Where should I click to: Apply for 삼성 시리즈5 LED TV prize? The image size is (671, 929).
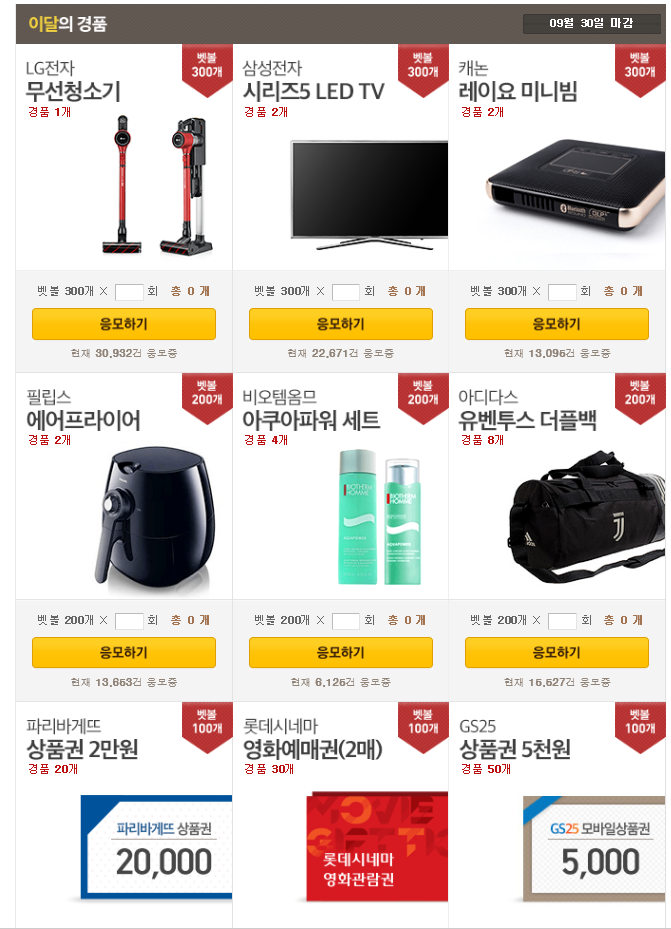click(340, 324)
